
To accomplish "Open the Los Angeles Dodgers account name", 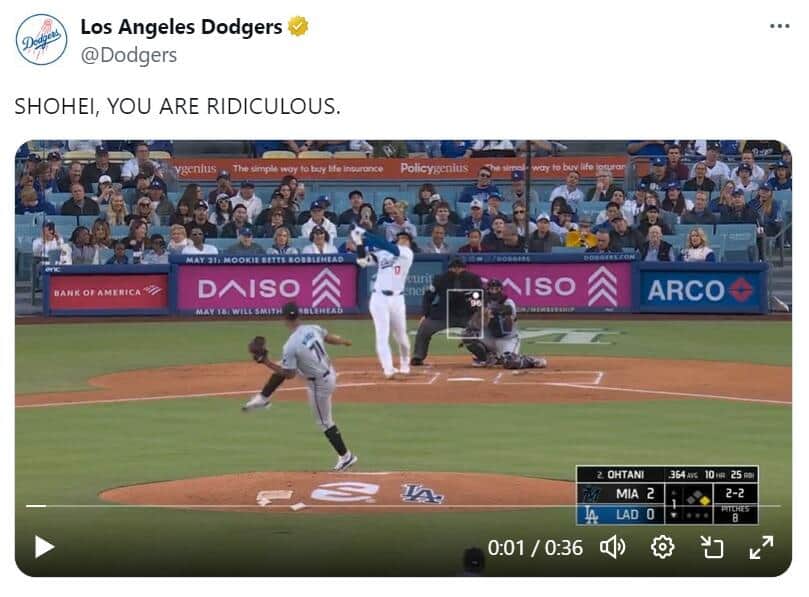I will pos(181,27).
